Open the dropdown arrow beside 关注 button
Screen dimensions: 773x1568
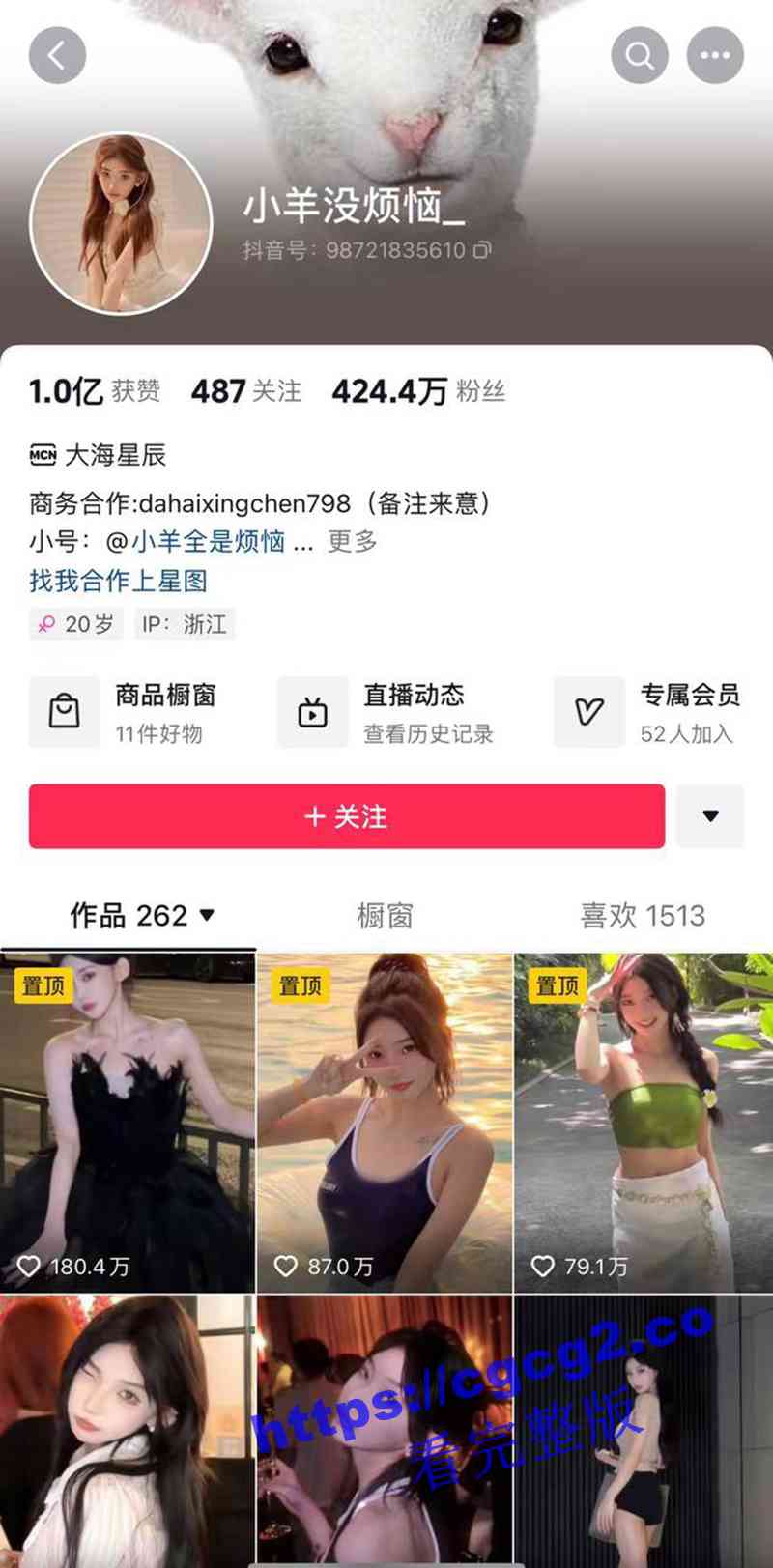710,816
